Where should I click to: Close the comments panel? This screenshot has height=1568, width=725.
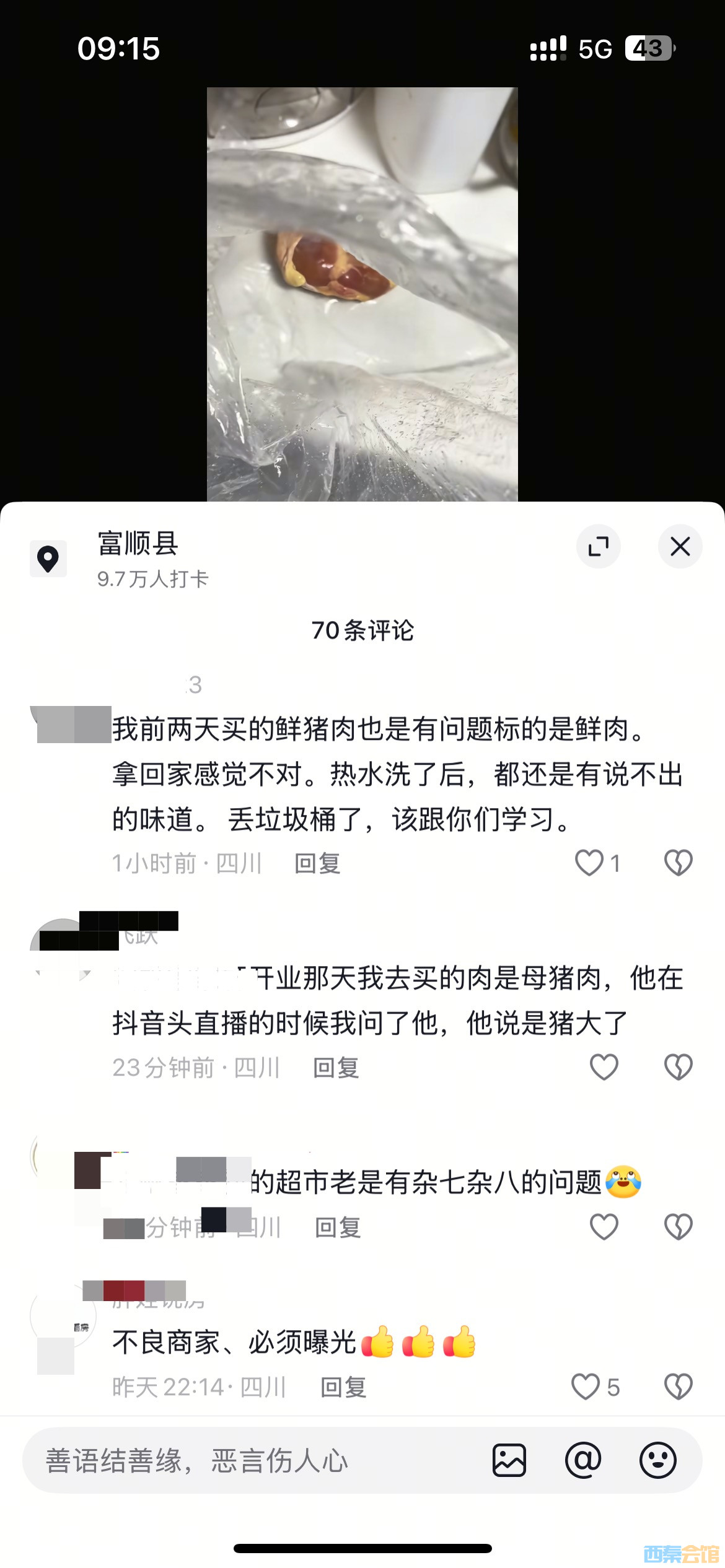tap(680, 546)
